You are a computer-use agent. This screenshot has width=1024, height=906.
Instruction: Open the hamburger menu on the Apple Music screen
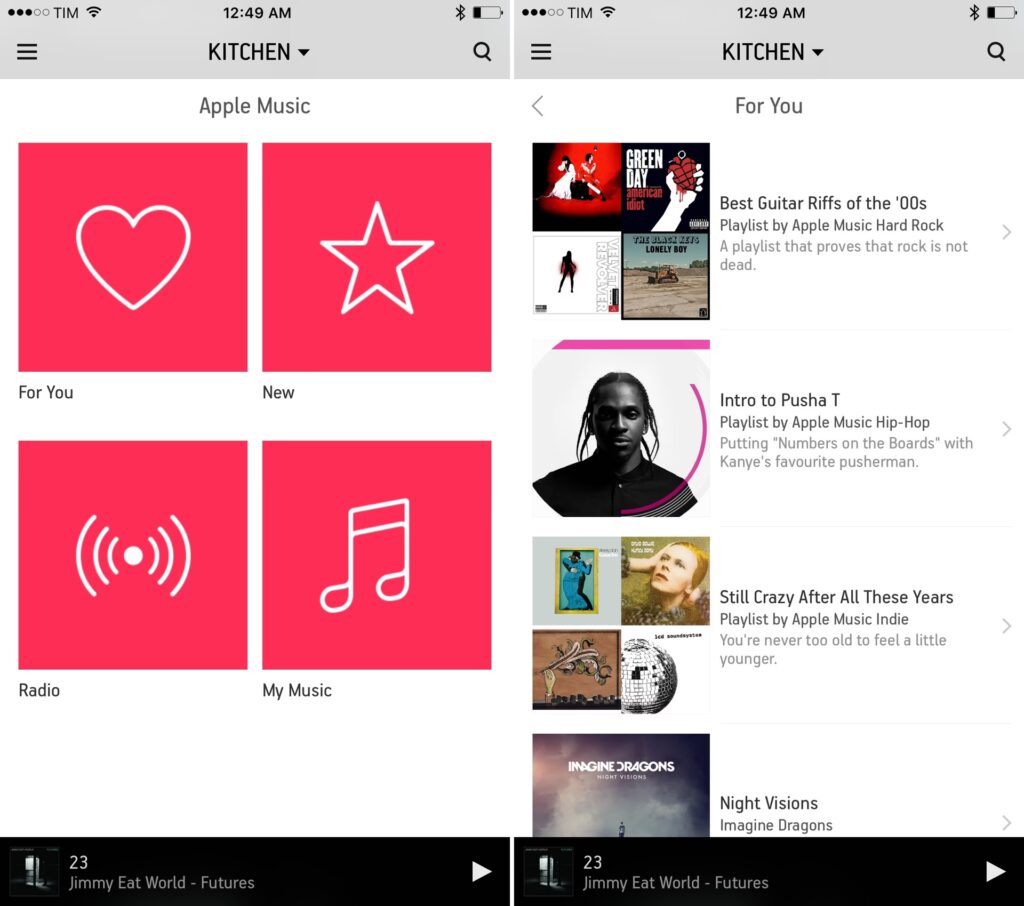pos(27,52)
